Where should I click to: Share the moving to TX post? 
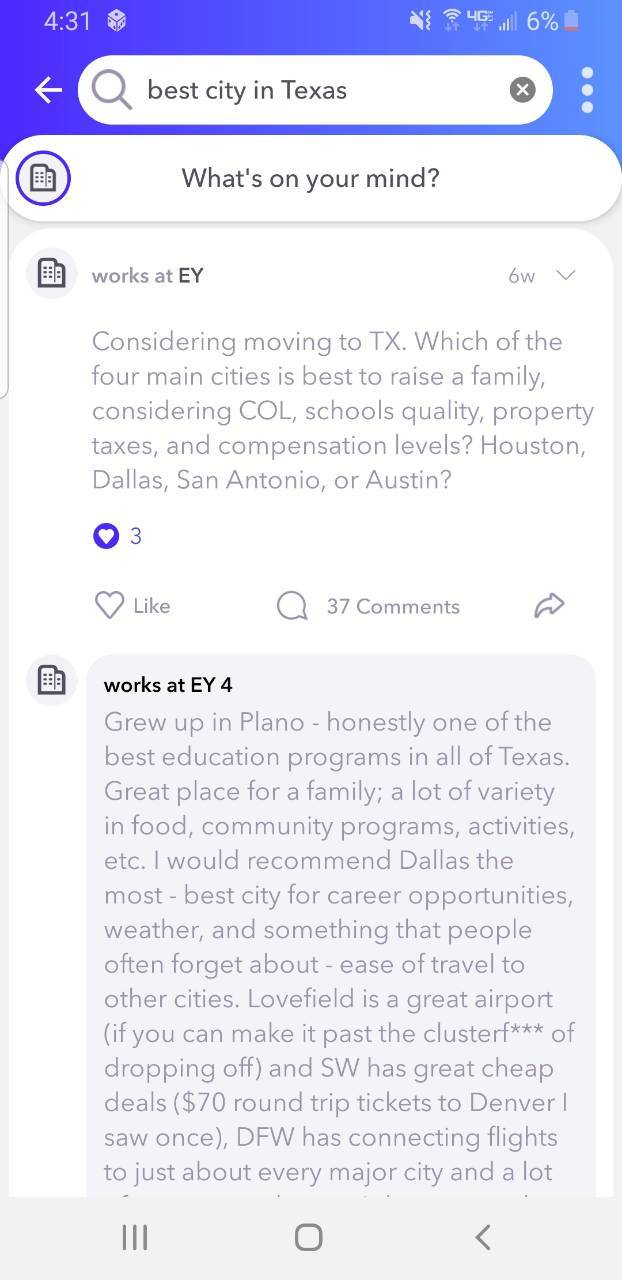coord(550,605)
